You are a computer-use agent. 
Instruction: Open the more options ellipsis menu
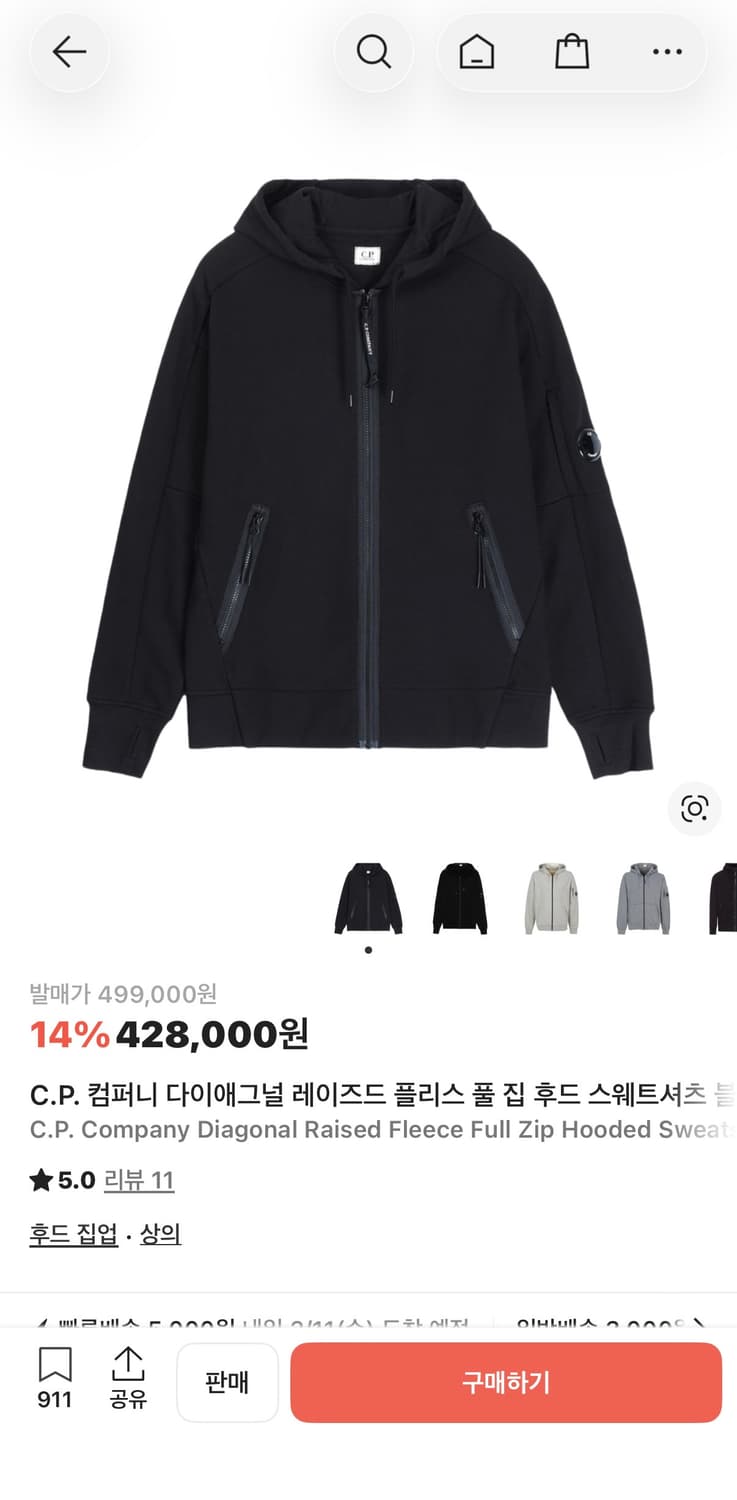click(665, 51)
